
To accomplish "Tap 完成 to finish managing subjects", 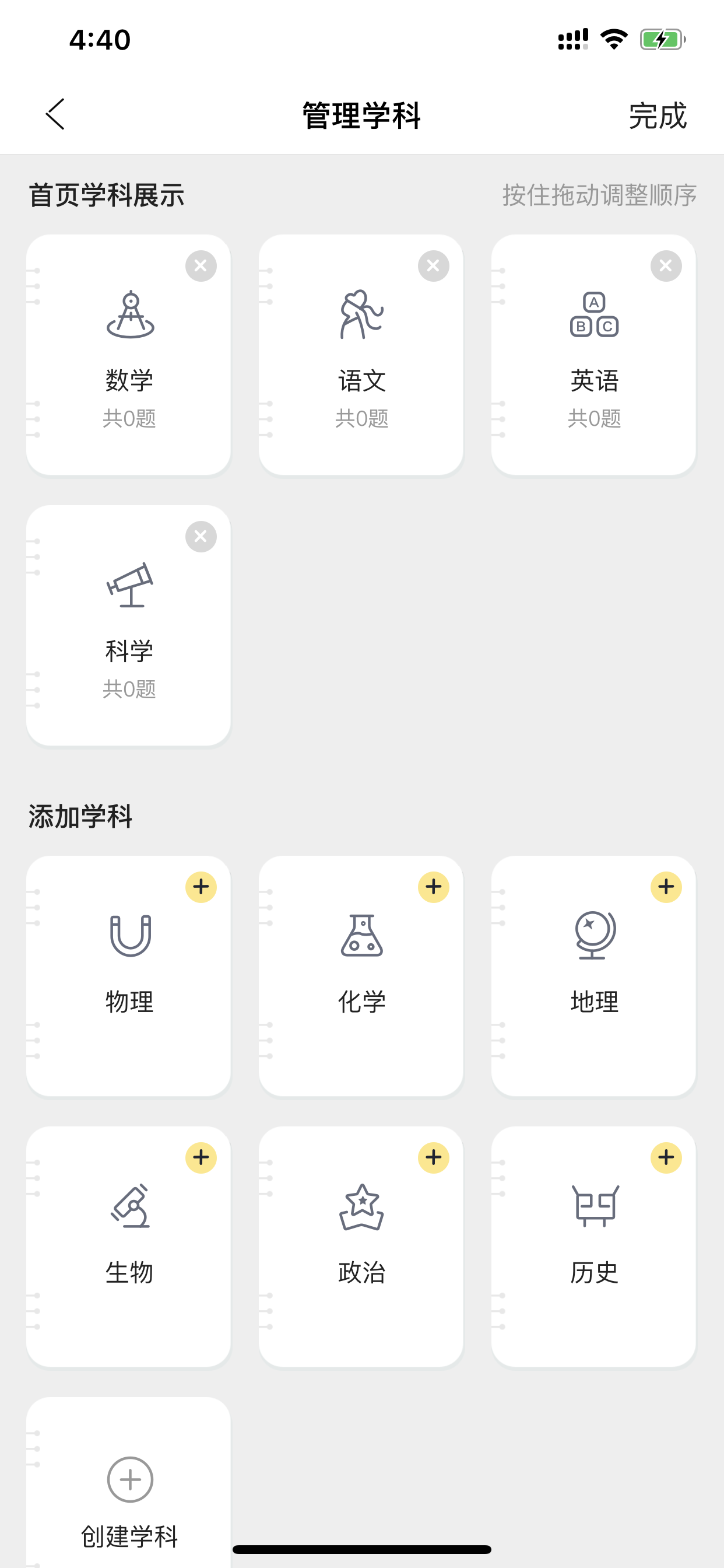I will pyautogui.click(x=658, y=116).
